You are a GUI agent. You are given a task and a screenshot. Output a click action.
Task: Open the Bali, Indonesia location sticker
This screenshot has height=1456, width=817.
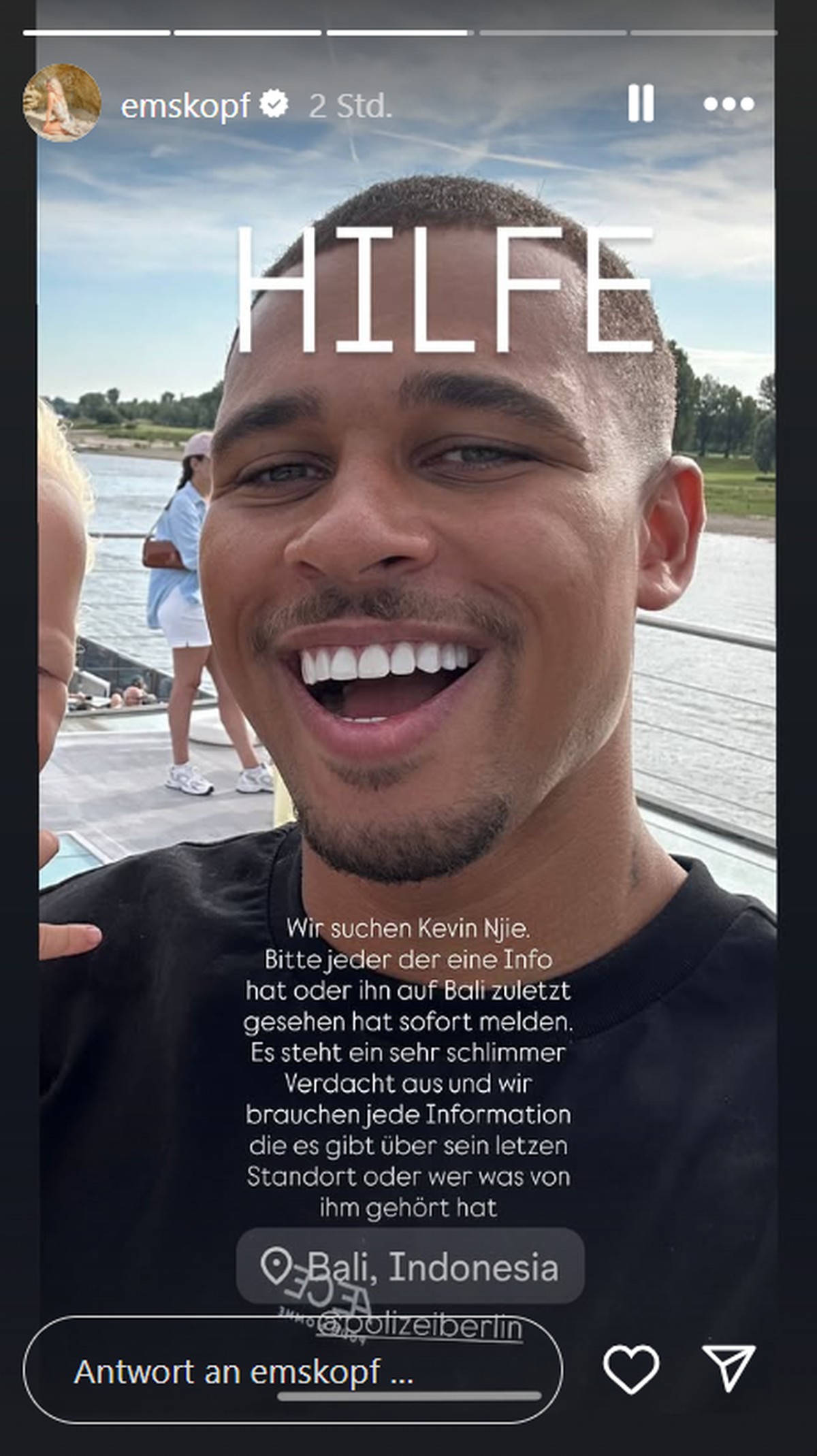tap(410, 1267)
